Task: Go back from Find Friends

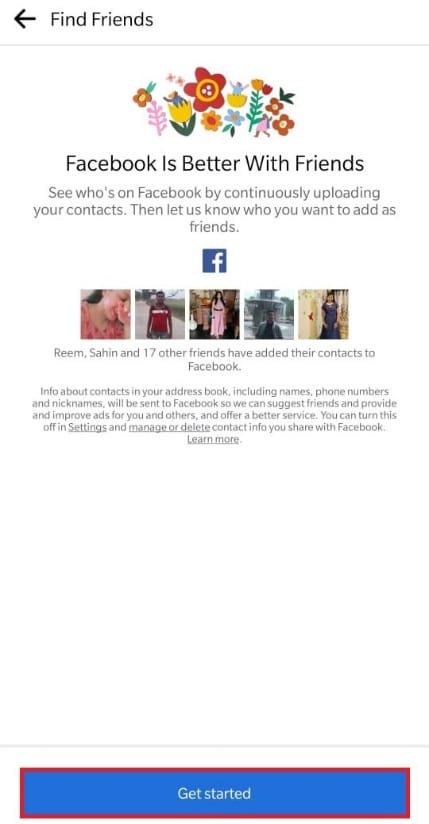Action: (x=25, y=19)
